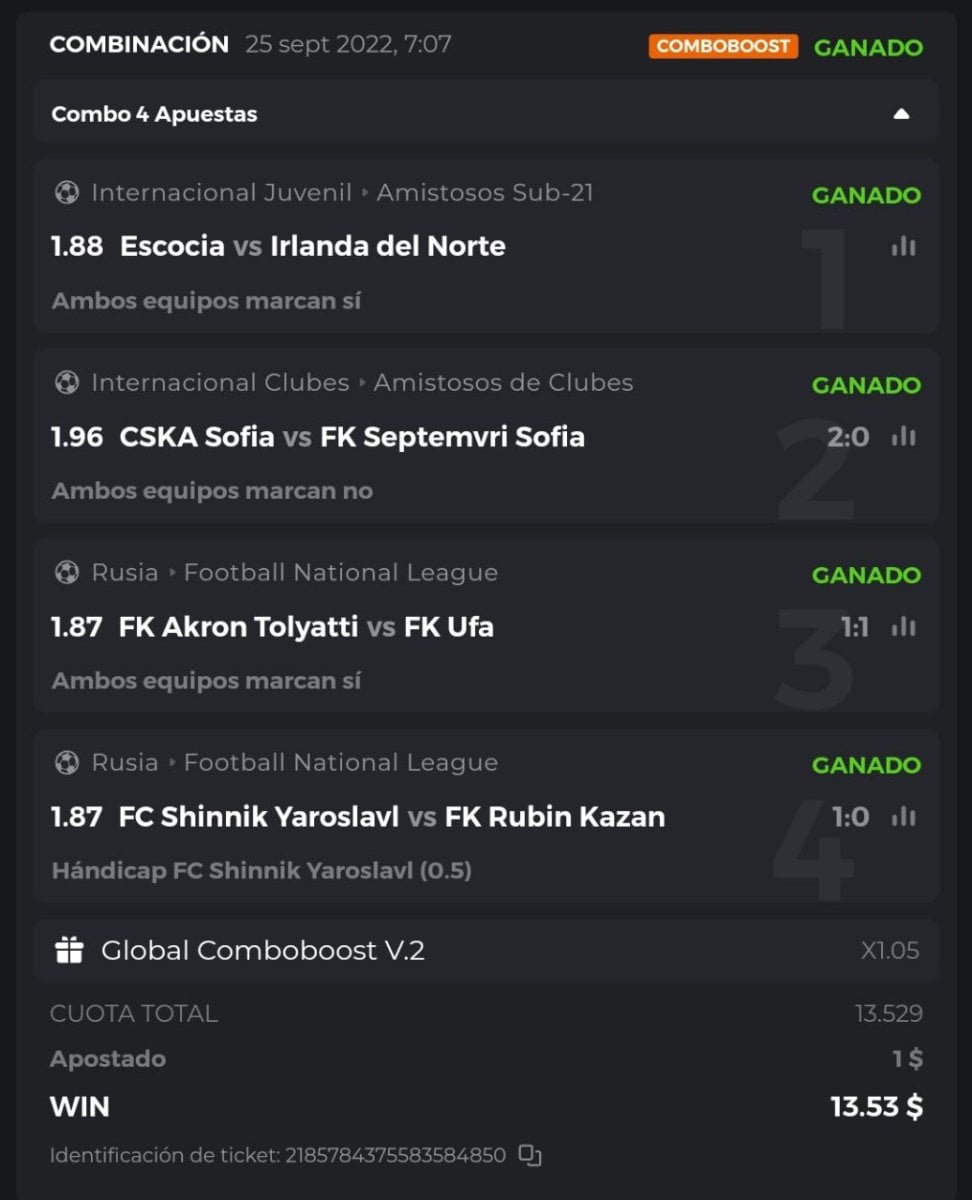Open the Escocia vs Irlanda del Norte bet

click(312, 246)
